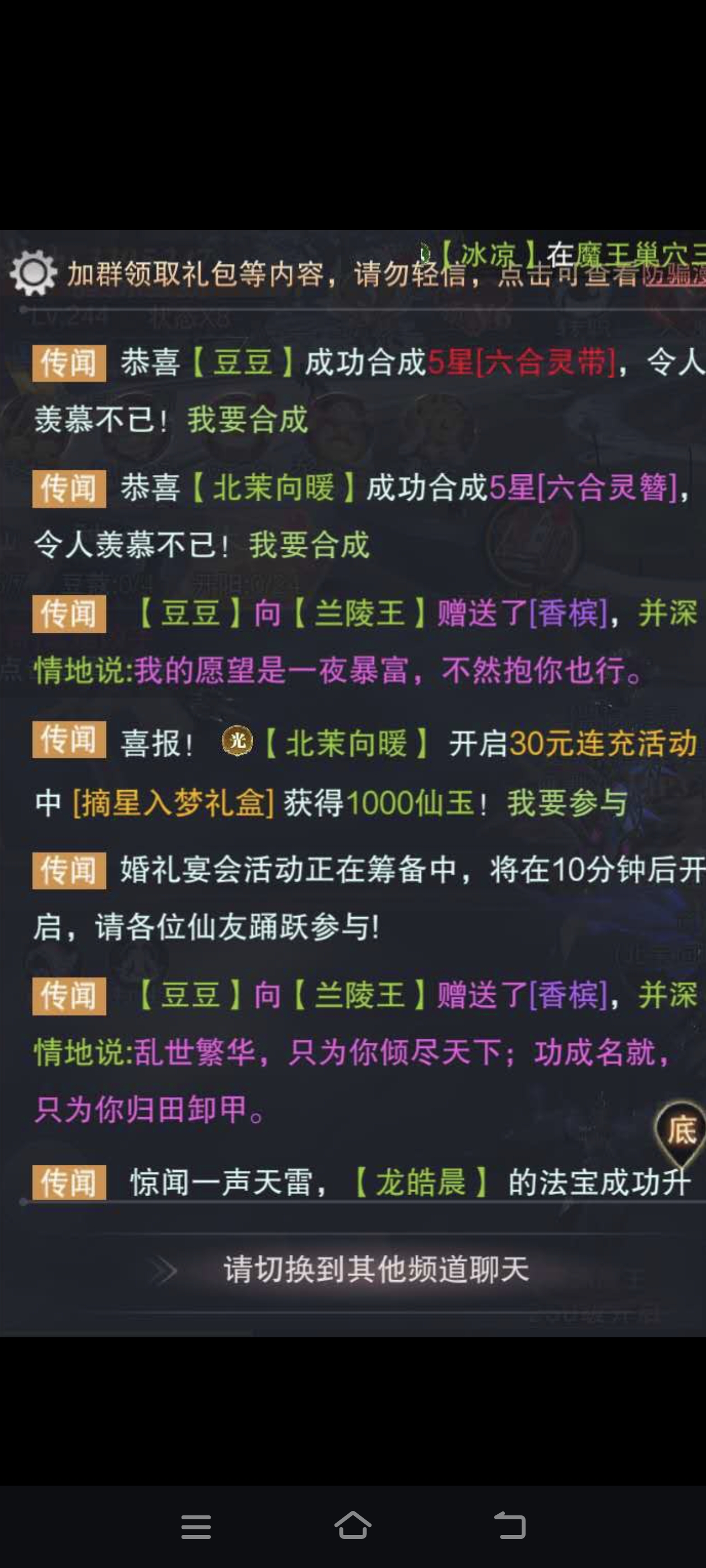Open the 5星六合灵带 item link
This screenshot has height=1568, width=706.
pyautogui.click(x=522, y=363)
